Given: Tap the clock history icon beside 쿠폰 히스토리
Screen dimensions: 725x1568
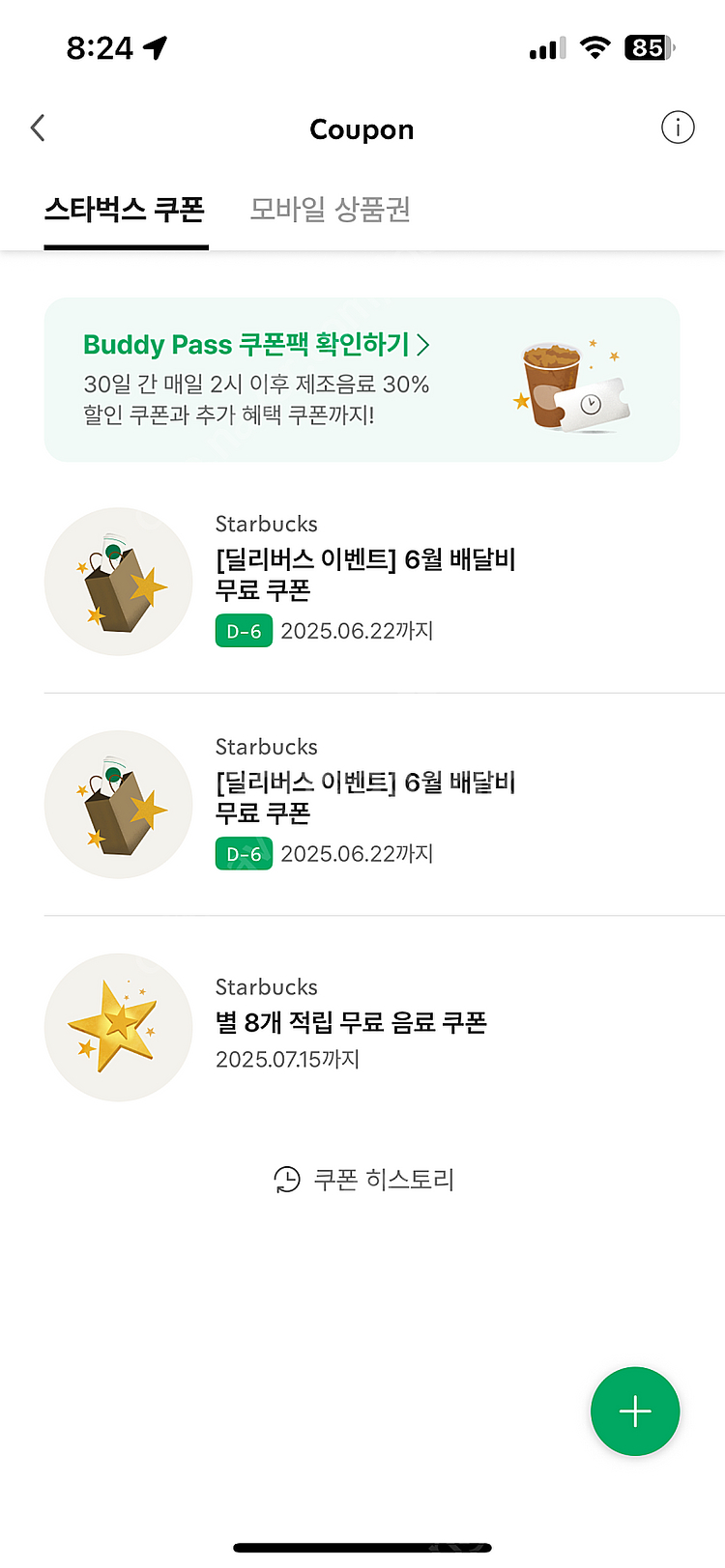Looking at the screenshot, I should (285, 1179).
